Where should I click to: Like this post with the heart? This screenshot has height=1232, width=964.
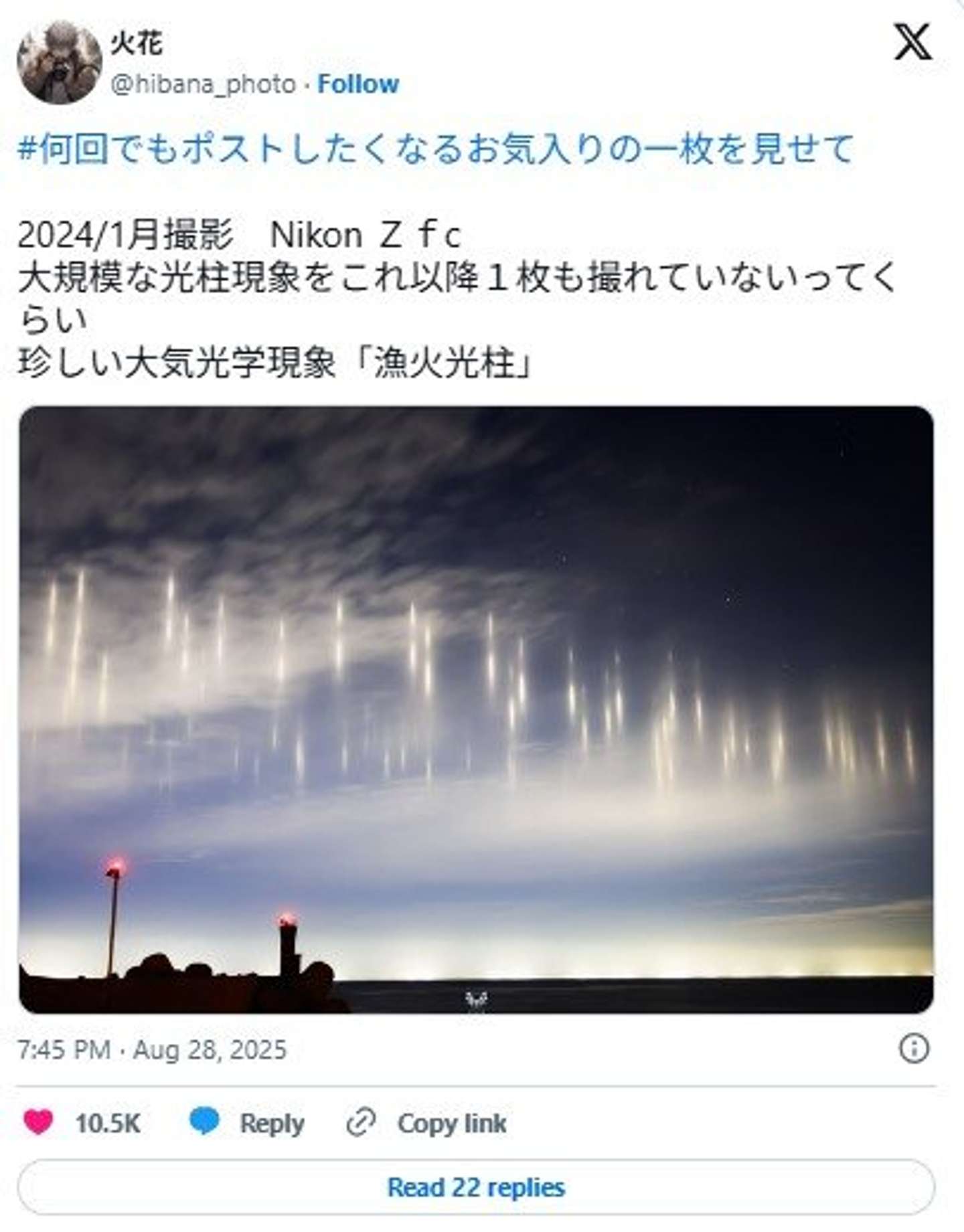coord(39,1123)
